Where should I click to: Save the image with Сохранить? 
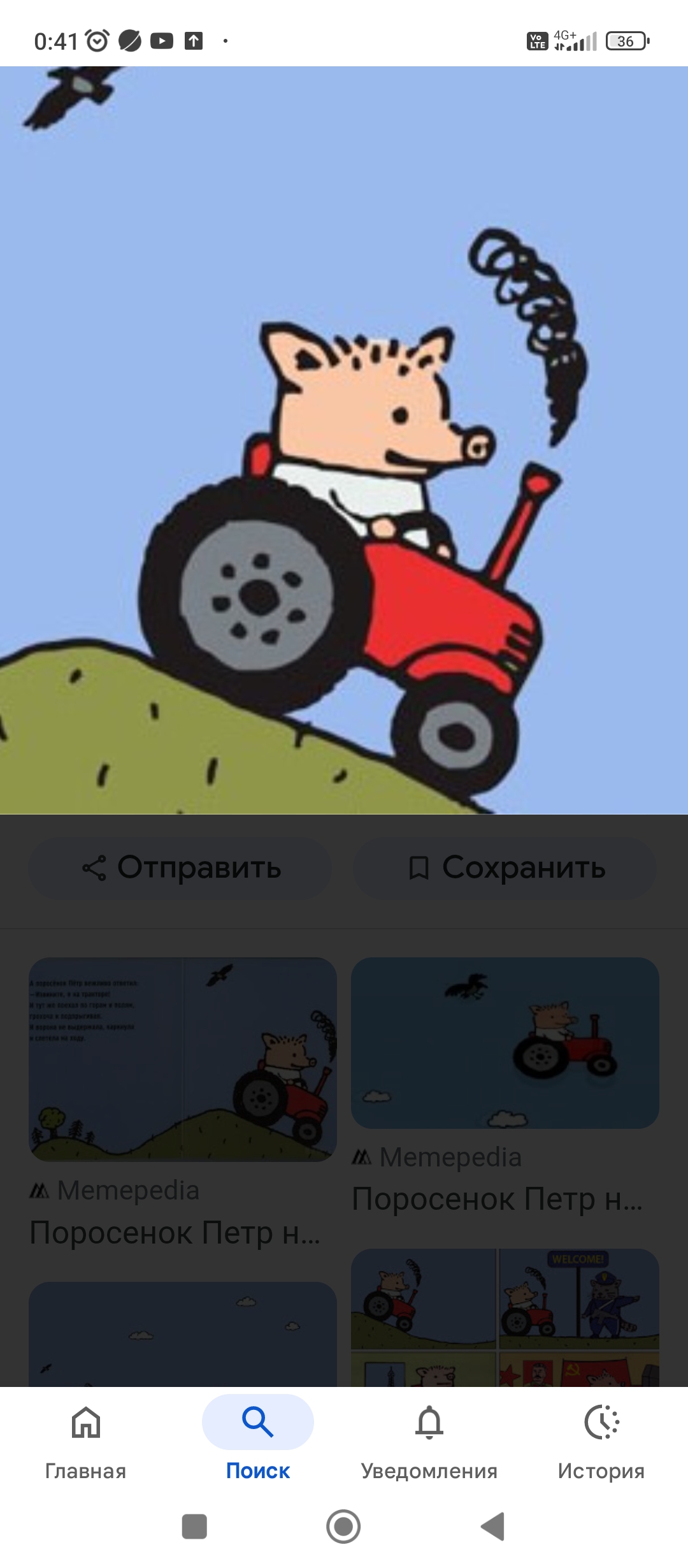tap(505, 868)
